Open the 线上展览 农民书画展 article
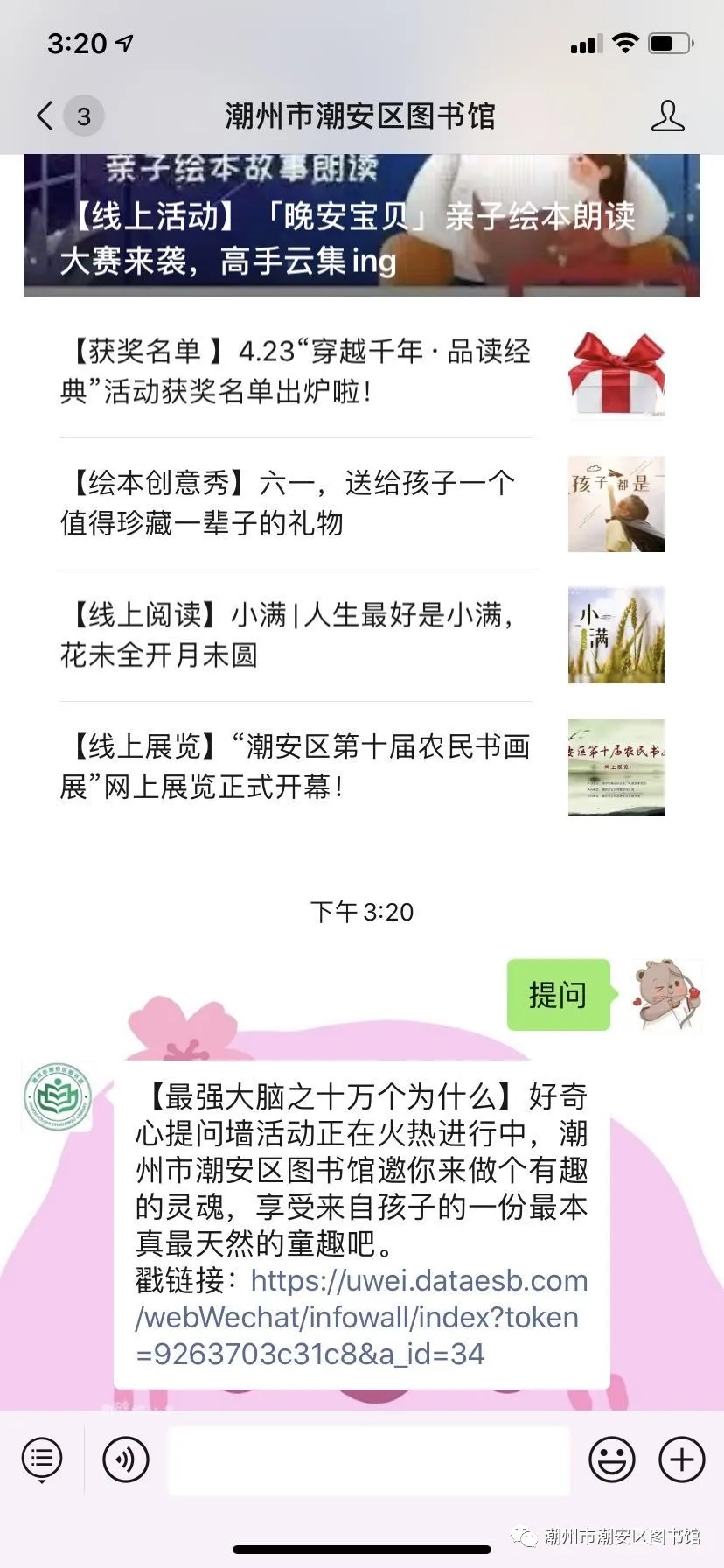Viewport: 724px width, 1568px height. [296, 766]
